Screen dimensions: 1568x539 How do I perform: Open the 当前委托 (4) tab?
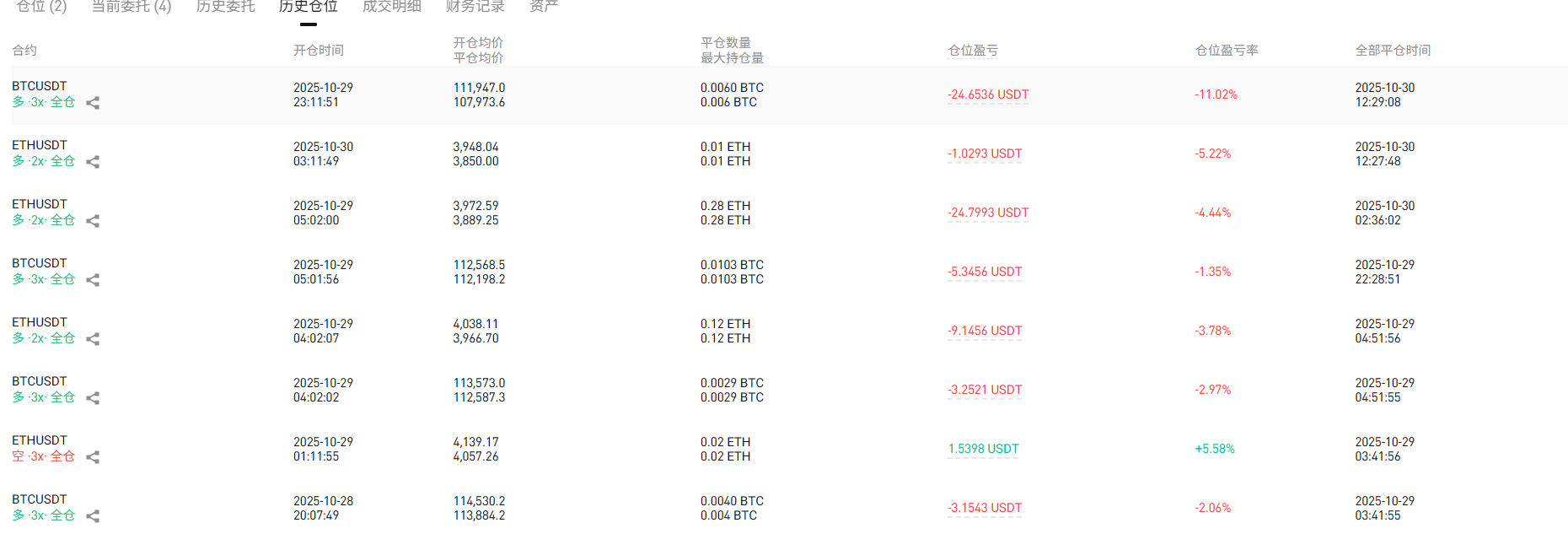(131, 7)
